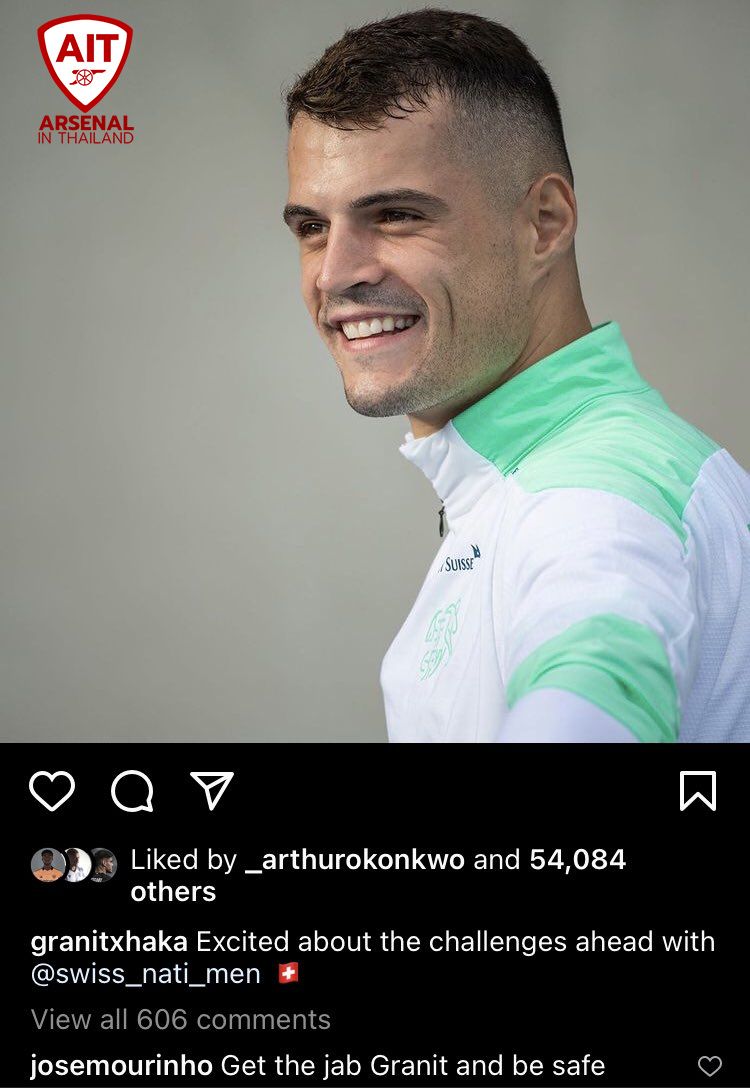This screenshot has width=750, height=1088.
Task: Like the granitxhaka post
Action: coord(52,791)
